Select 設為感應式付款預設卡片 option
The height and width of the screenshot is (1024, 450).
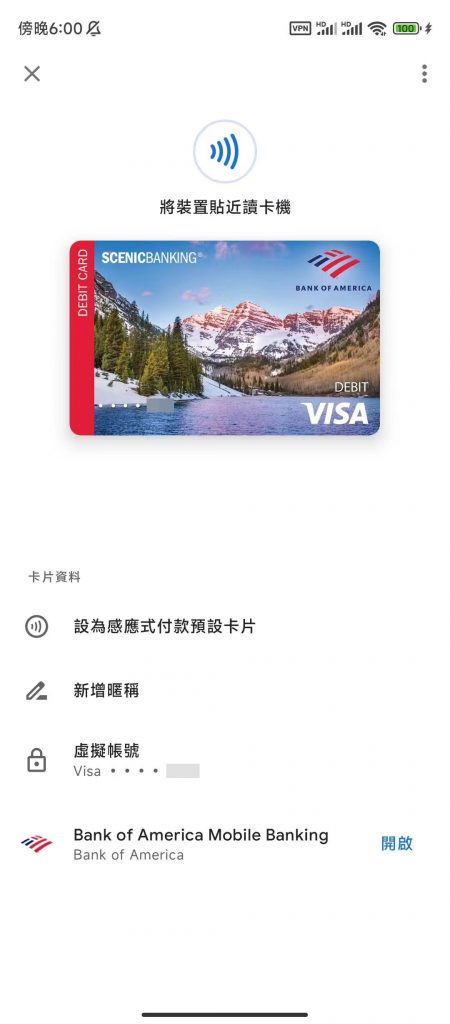(225, 627)
